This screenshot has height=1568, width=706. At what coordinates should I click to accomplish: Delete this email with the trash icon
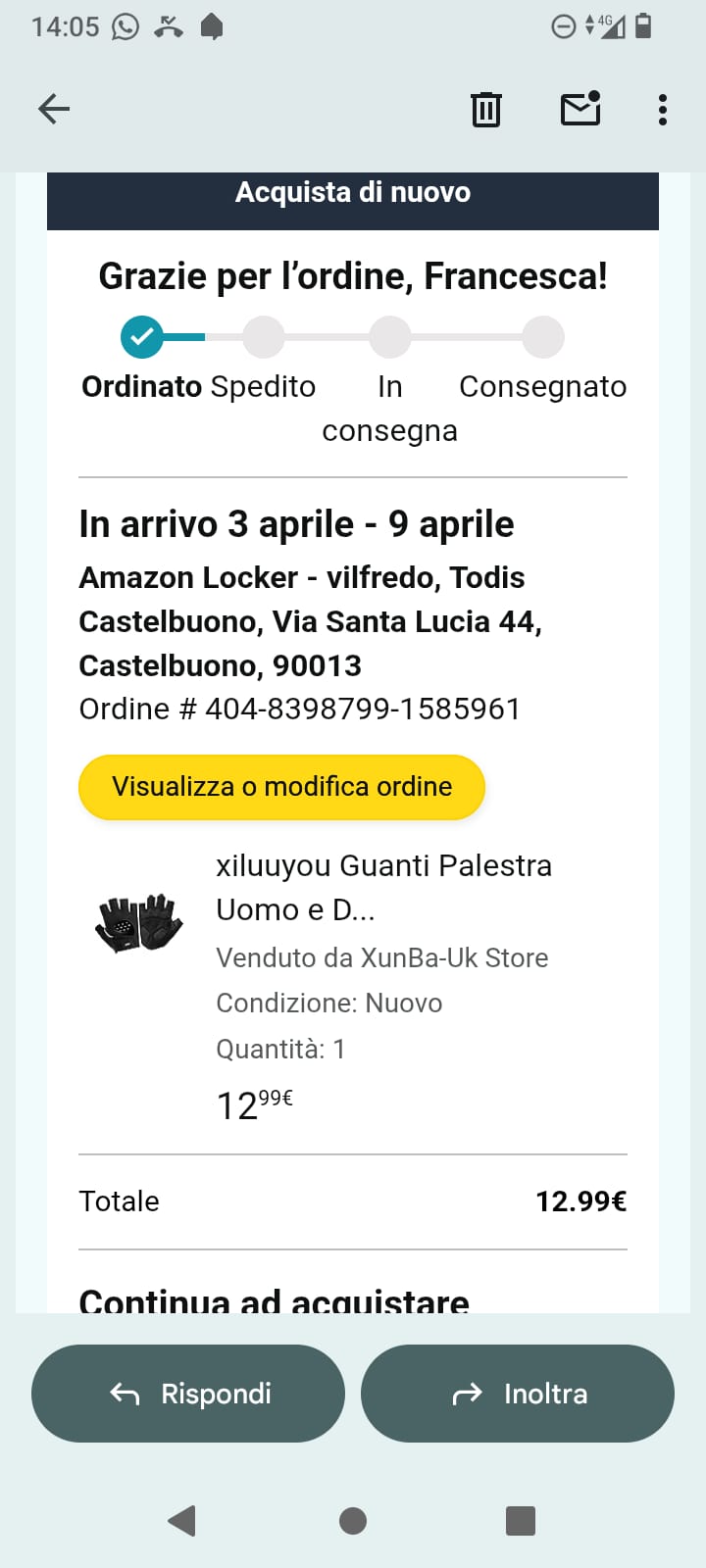point(486,109)
